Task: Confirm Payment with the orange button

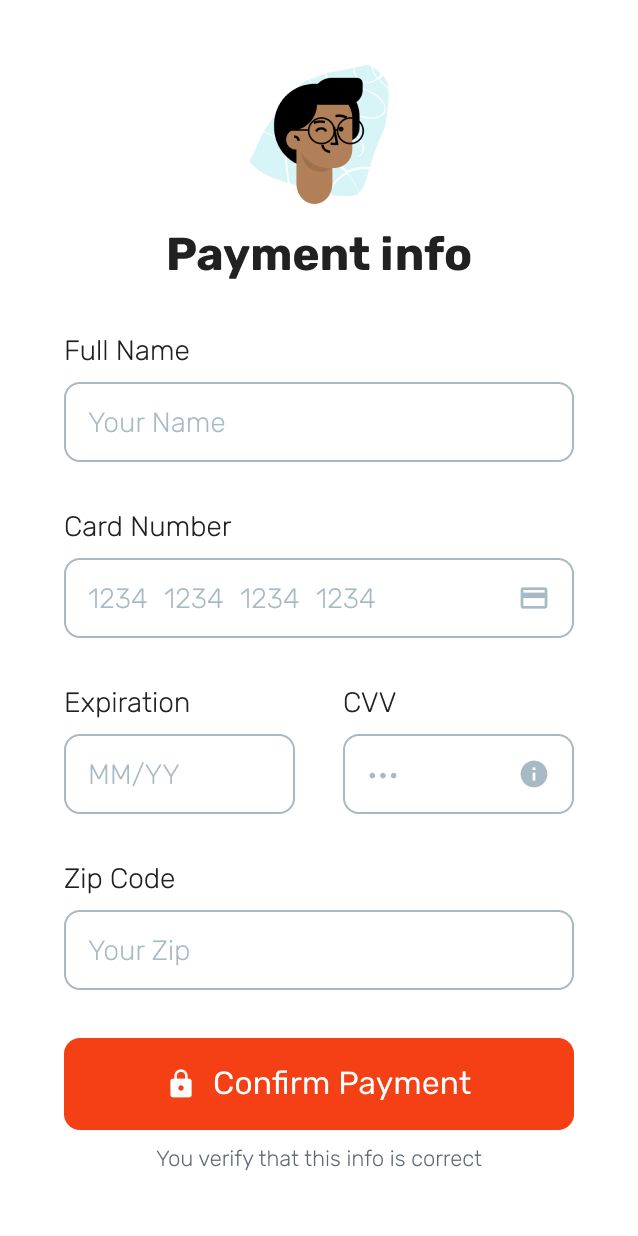Action: click(x=318, y=1084)
